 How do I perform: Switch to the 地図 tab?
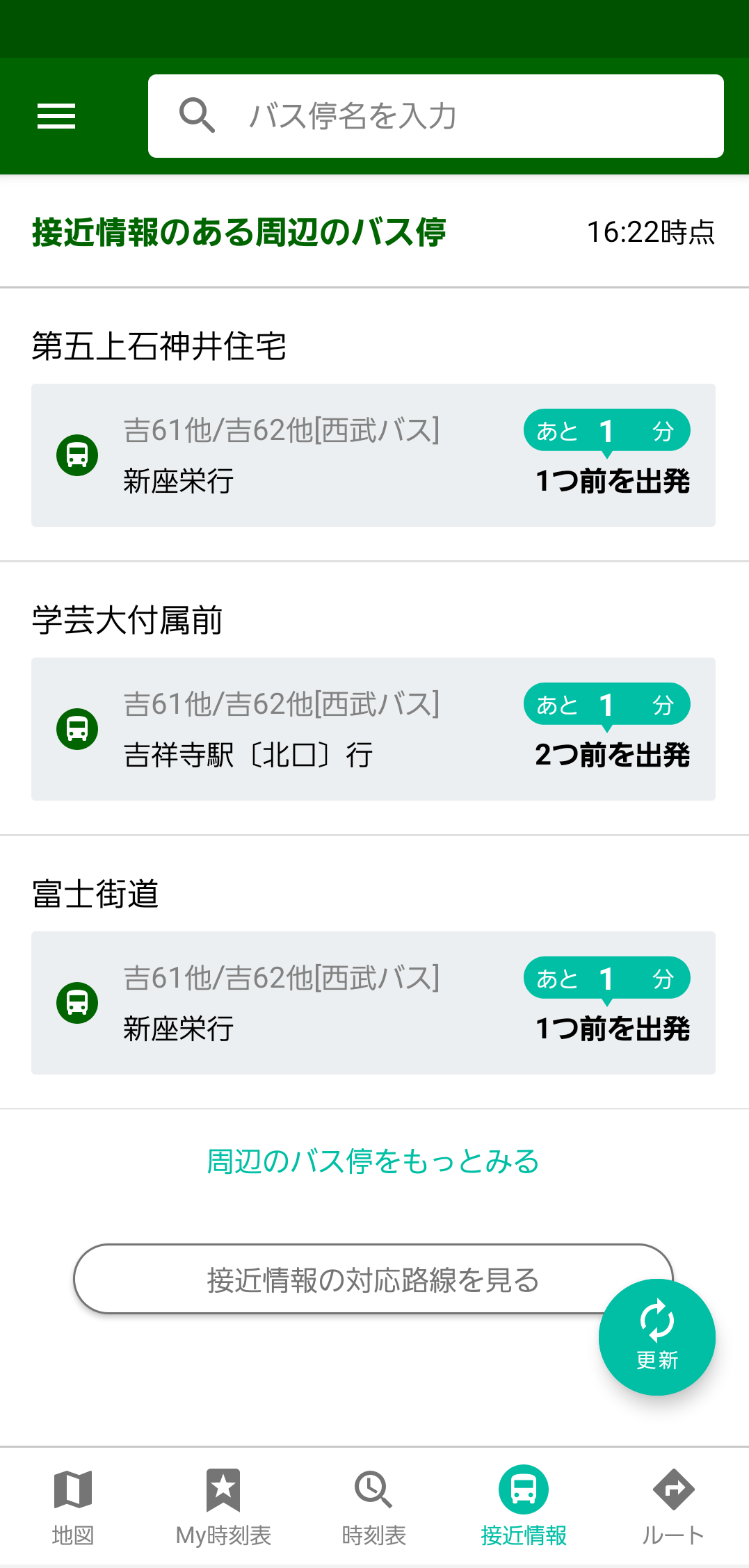pos(73,1506)
